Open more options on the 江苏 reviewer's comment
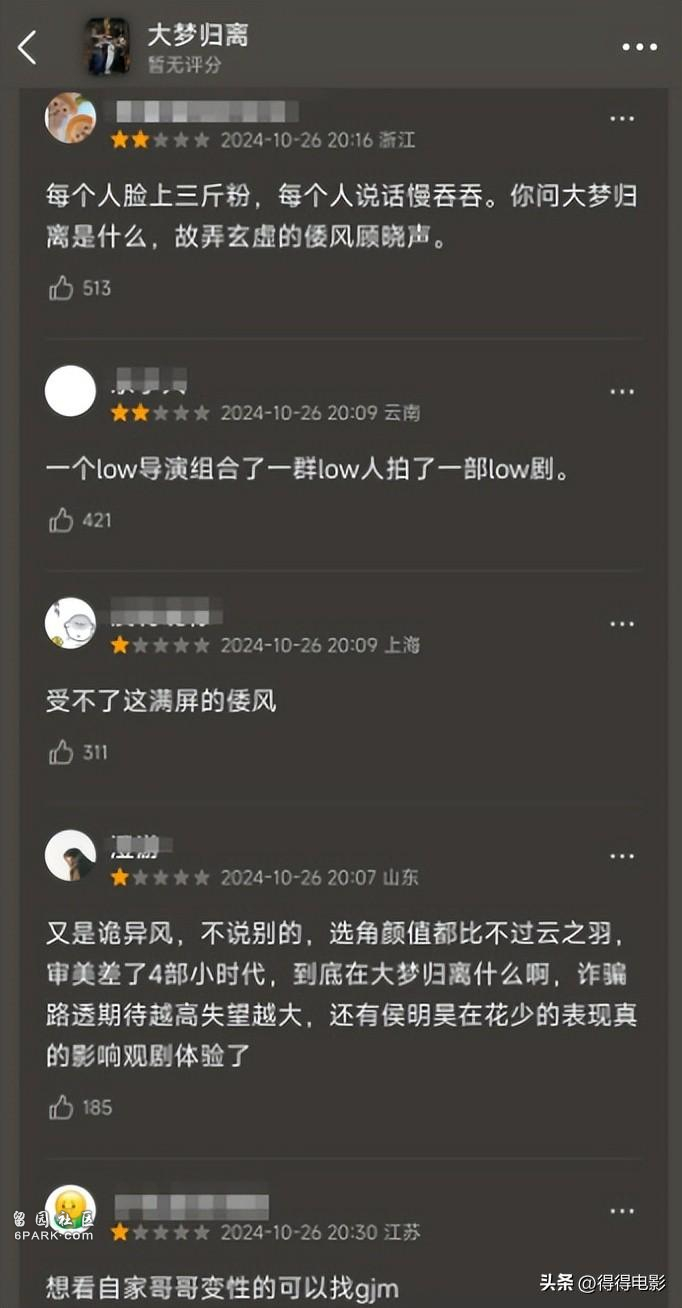The height and width of the screenshot is (1308, 682). (622, 1211)
